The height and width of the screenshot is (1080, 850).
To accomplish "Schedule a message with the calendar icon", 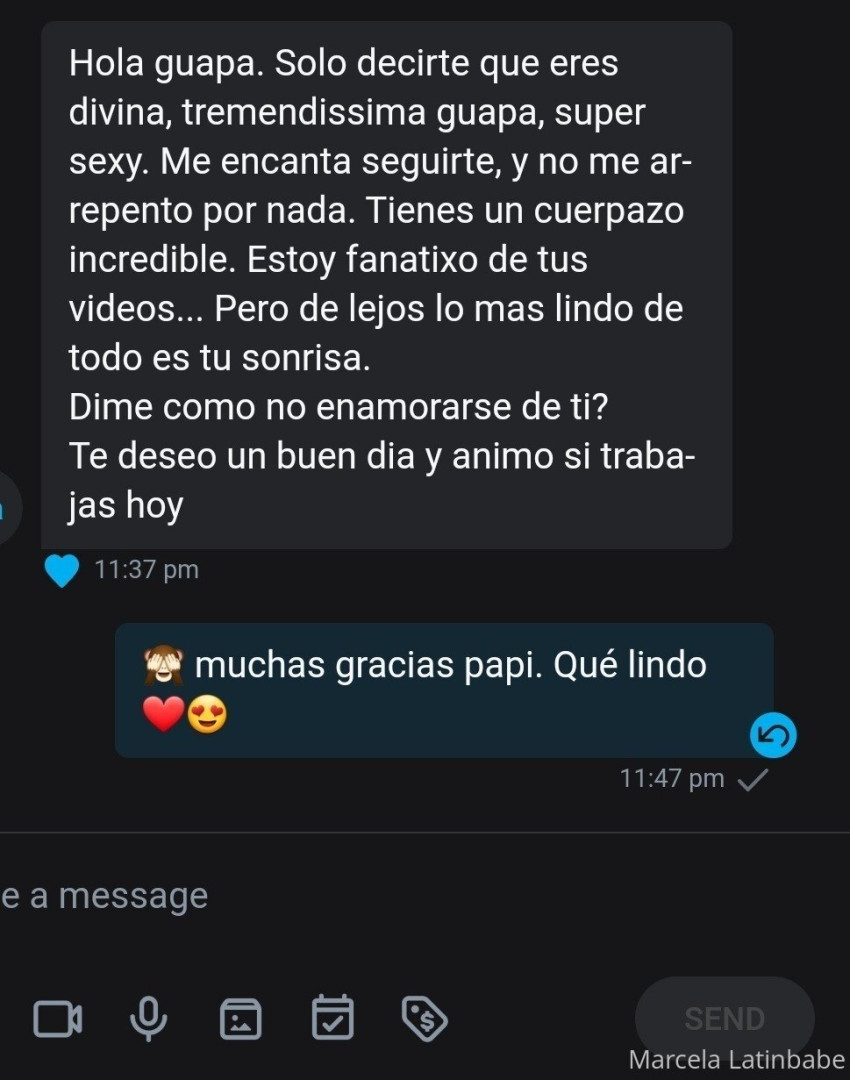I will [332, 1019].
